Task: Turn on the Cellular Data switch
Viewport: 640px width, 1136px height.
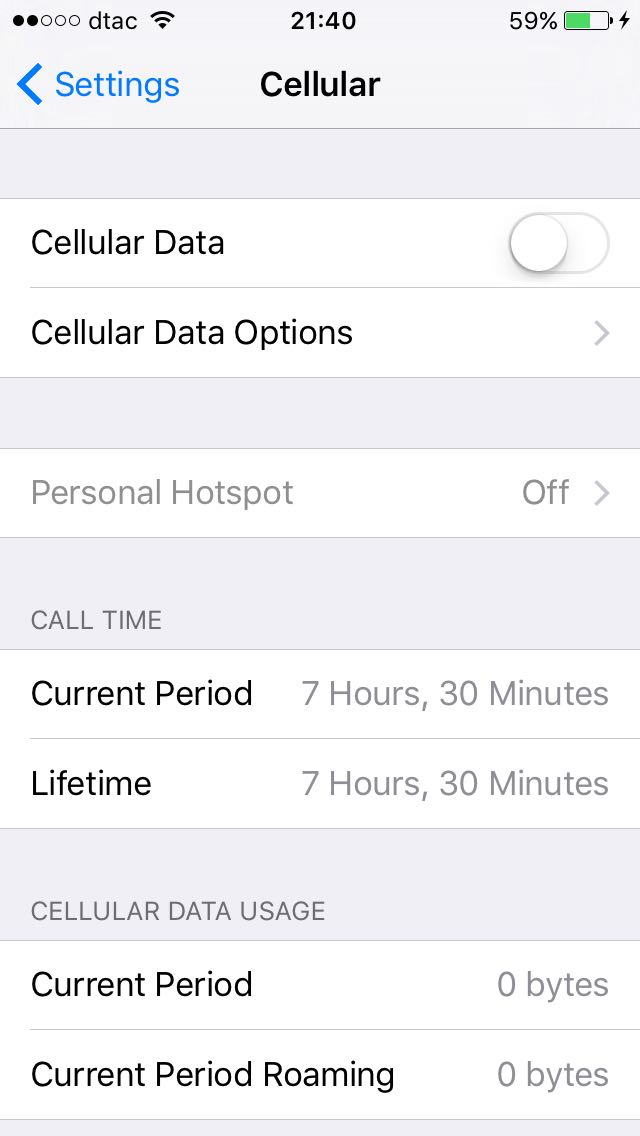Action: (559, 243)
